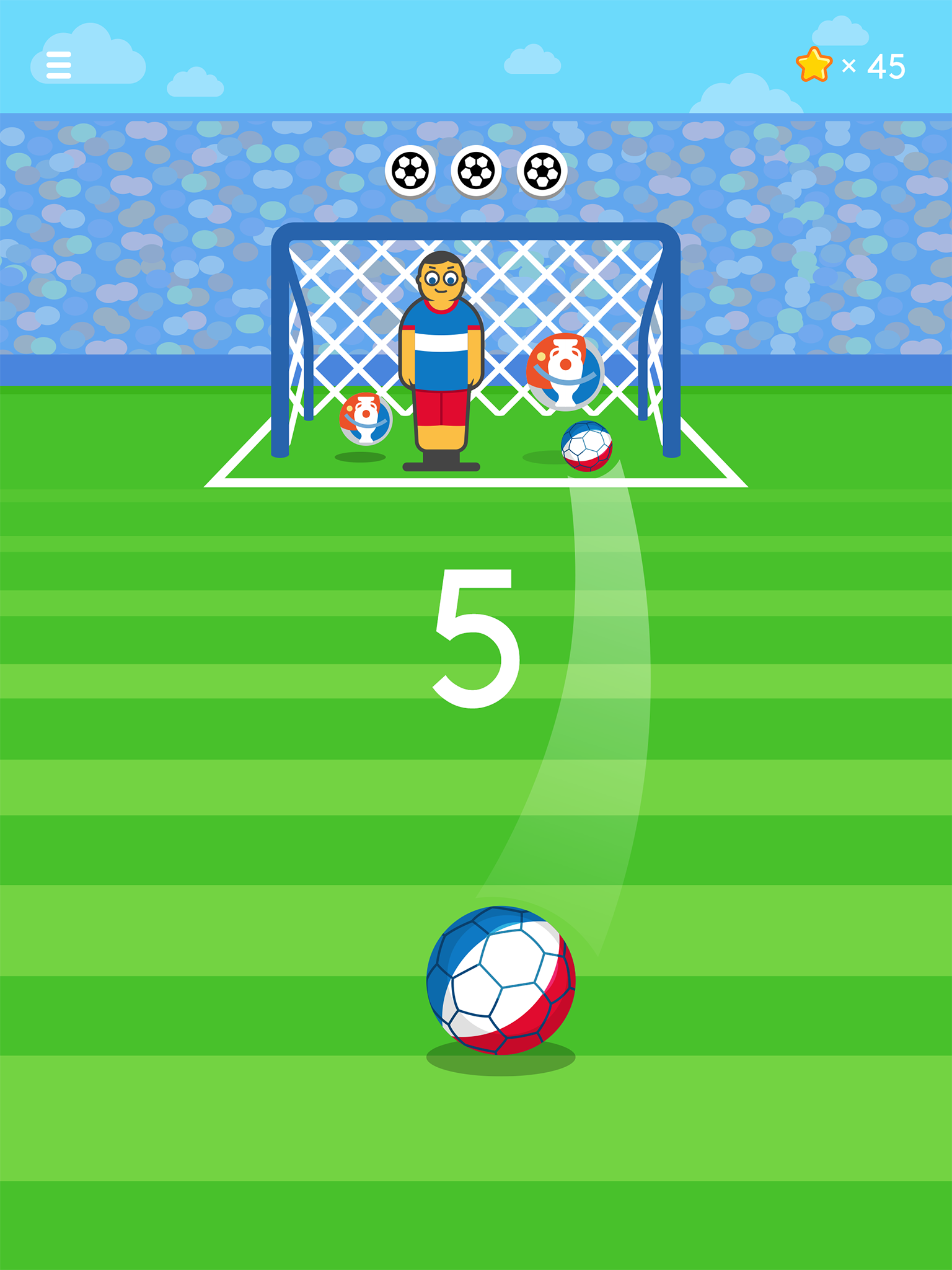Select the rightmost soccer ball life indicator
This screenshot has height=1270, width=952.
544,169
